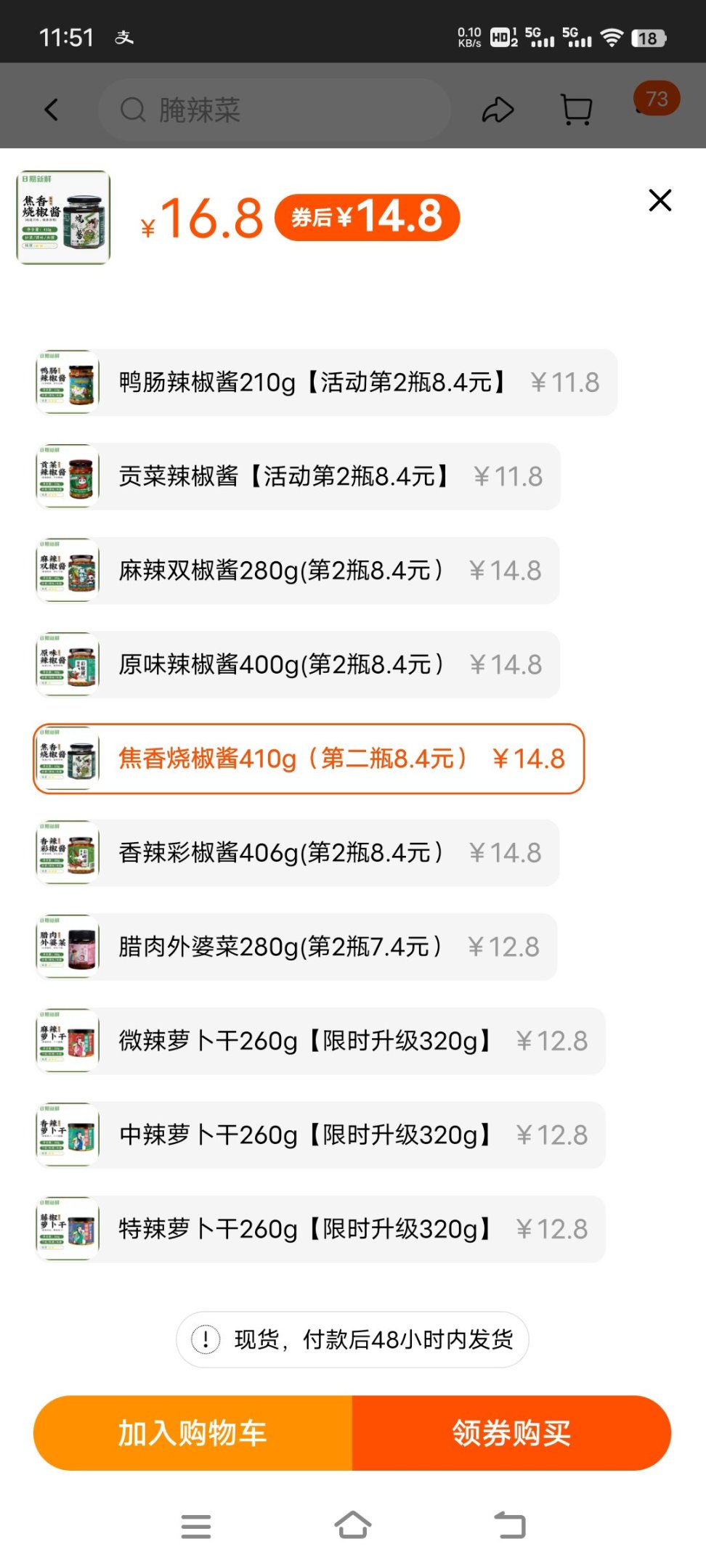
Task: Go to the system home screen
Action: [x=353, y=1525]
